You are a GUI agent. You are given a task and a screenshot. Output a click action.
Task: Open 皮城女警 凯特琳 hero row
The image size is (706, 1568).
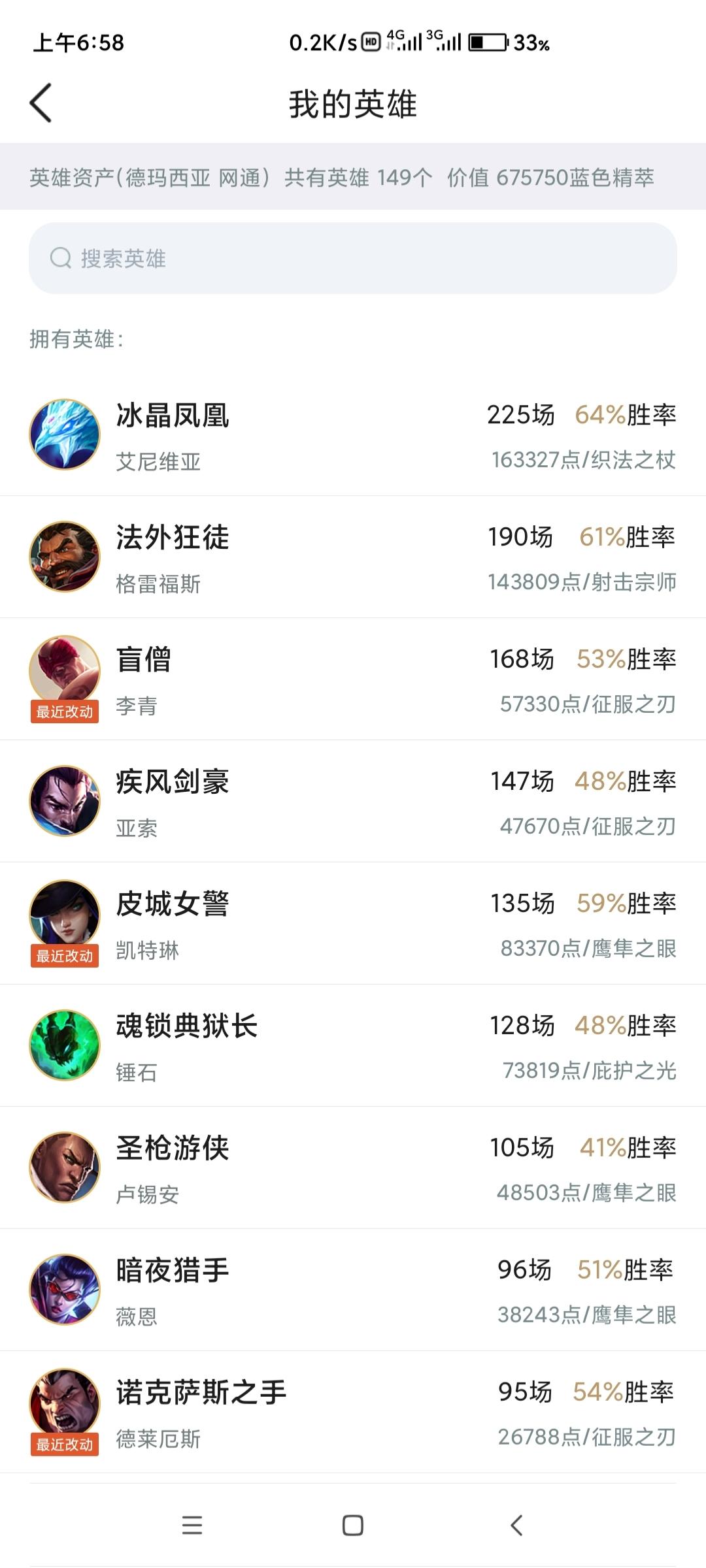353,924
